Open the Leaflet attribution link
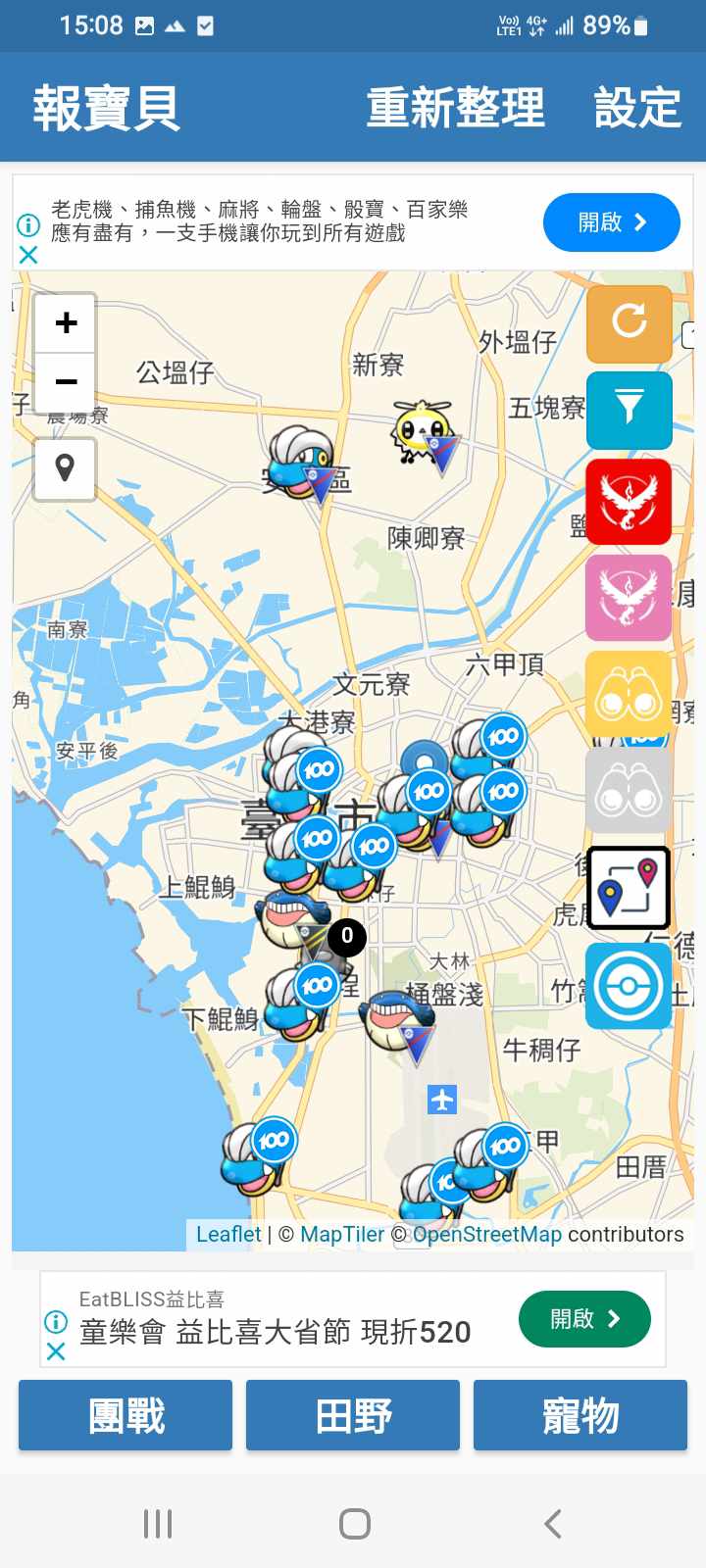 tap(228, 1235)
